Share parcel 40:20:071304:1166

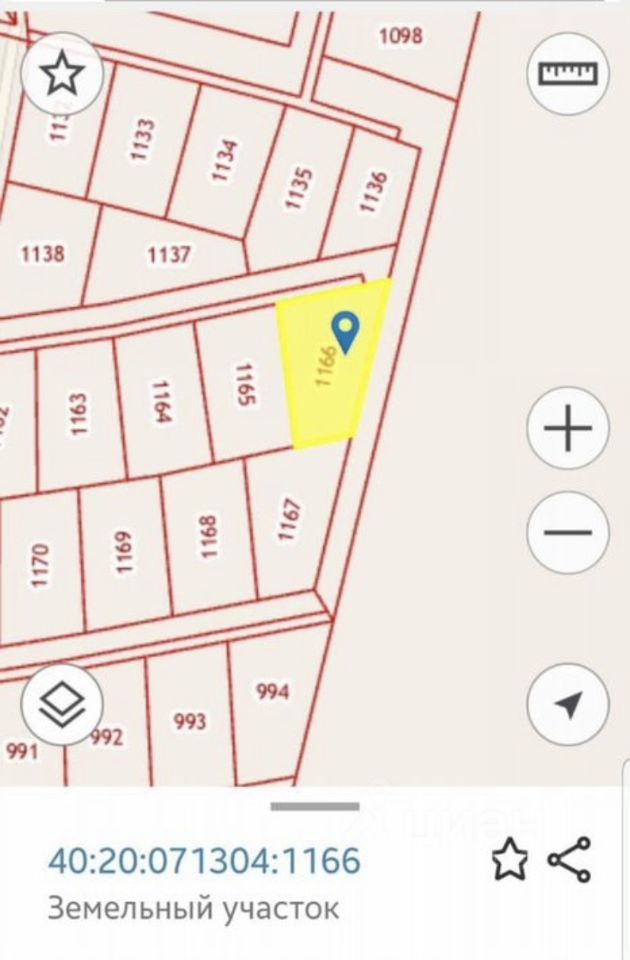[x=569, y=860]
